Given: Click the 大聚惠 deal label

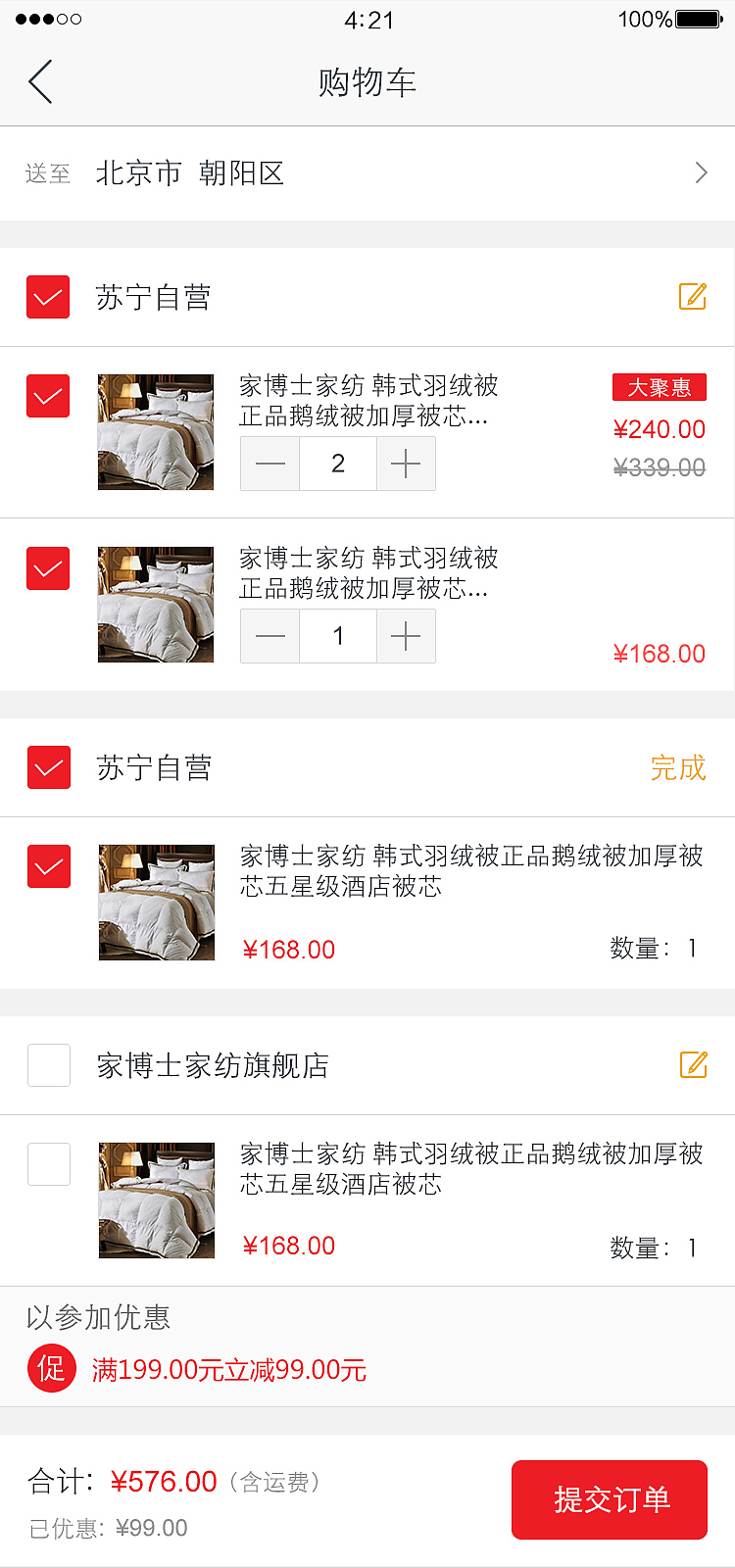Looking at the screenshot, I should [x=660, y=387].
